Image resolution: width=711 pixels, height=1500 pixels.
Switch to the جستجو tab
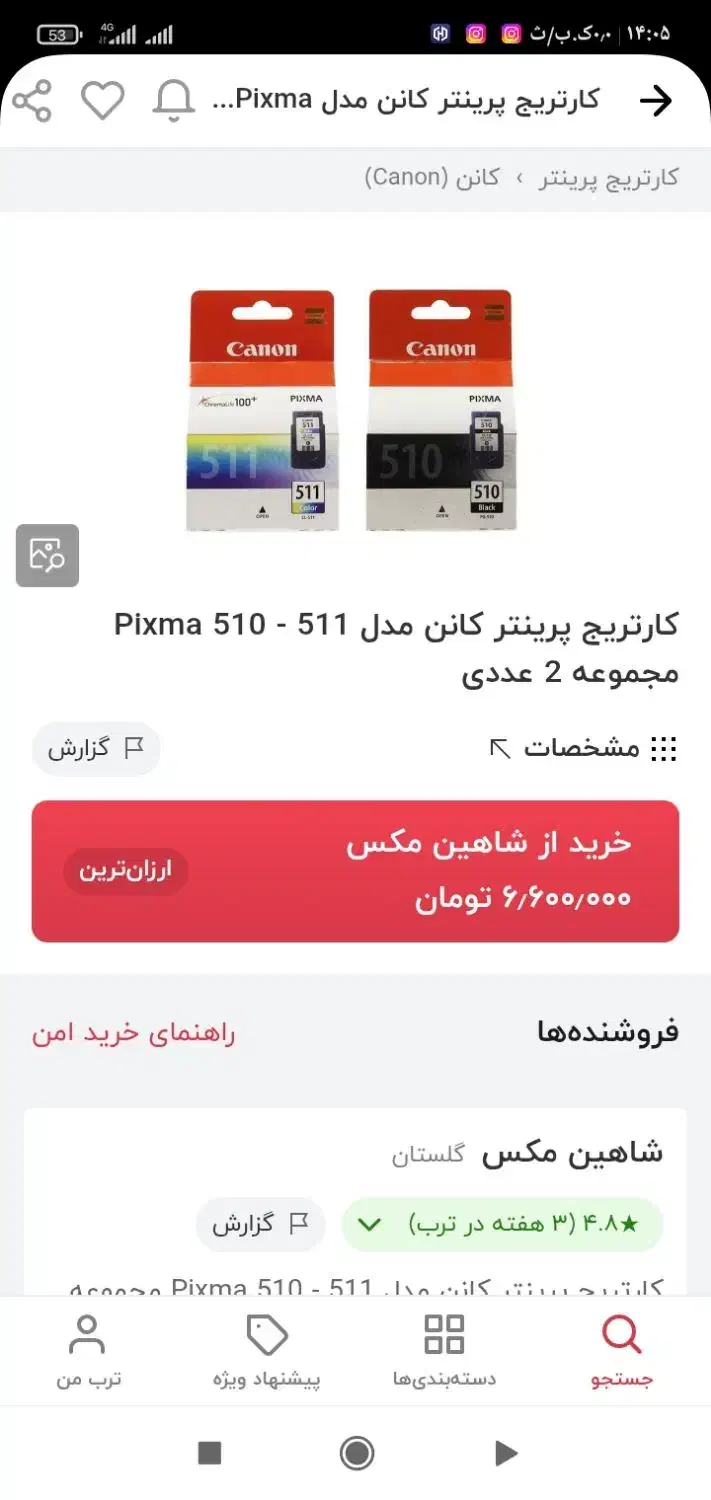622,1352
